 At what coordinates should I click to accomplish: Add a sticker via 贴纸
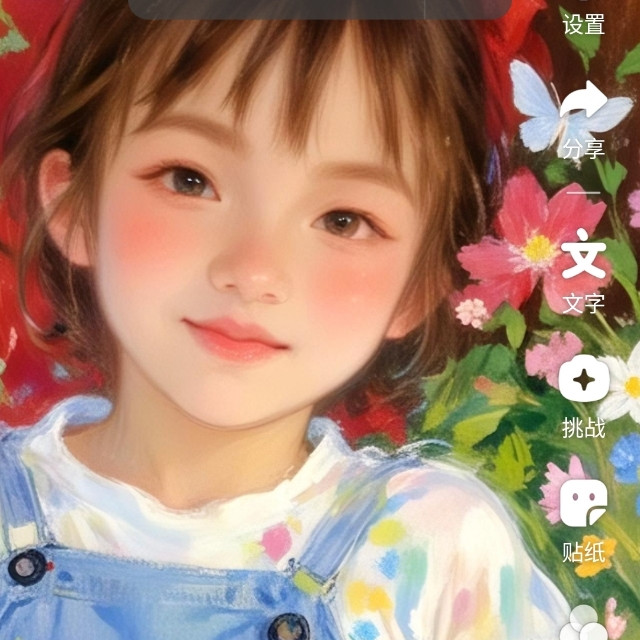coord(583,503)
